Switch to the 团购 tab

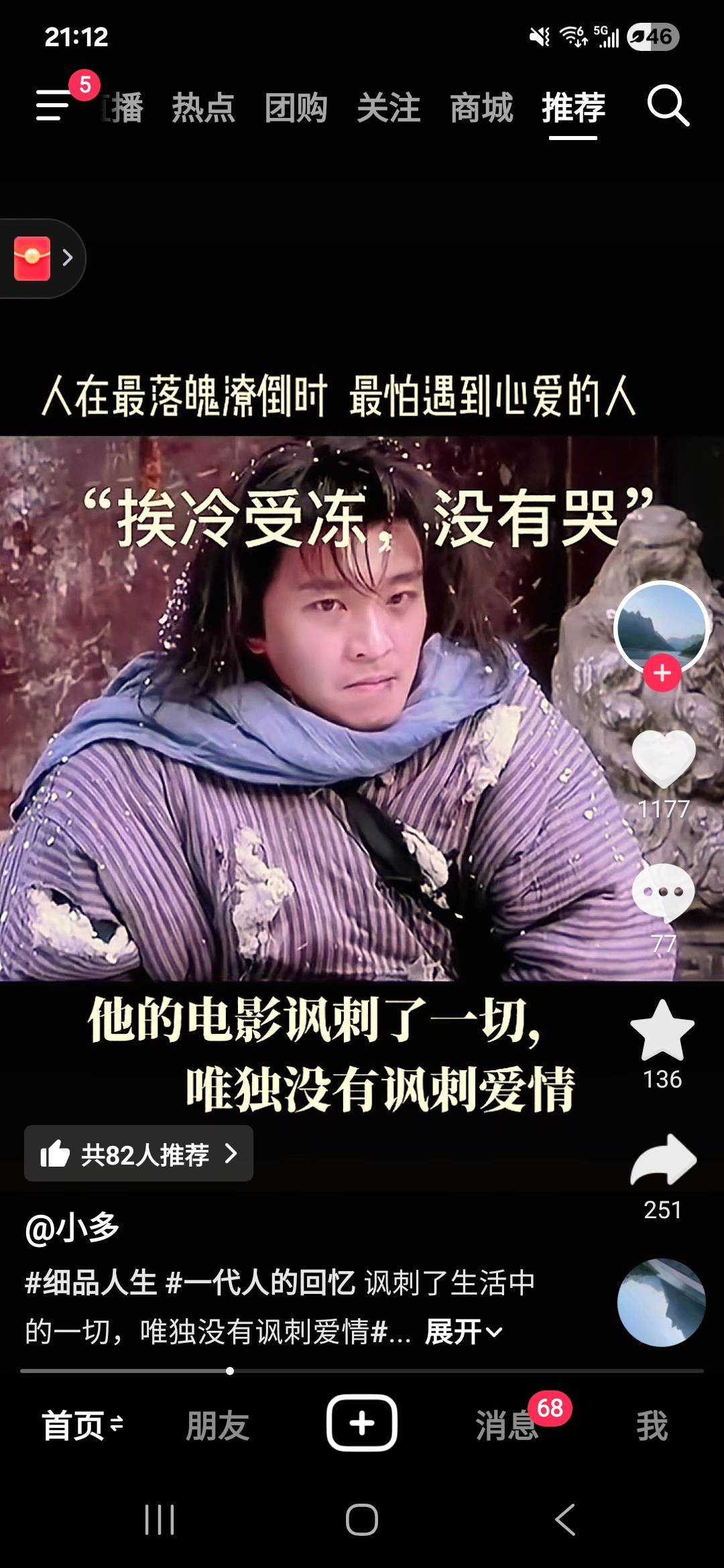click(296, 108)
